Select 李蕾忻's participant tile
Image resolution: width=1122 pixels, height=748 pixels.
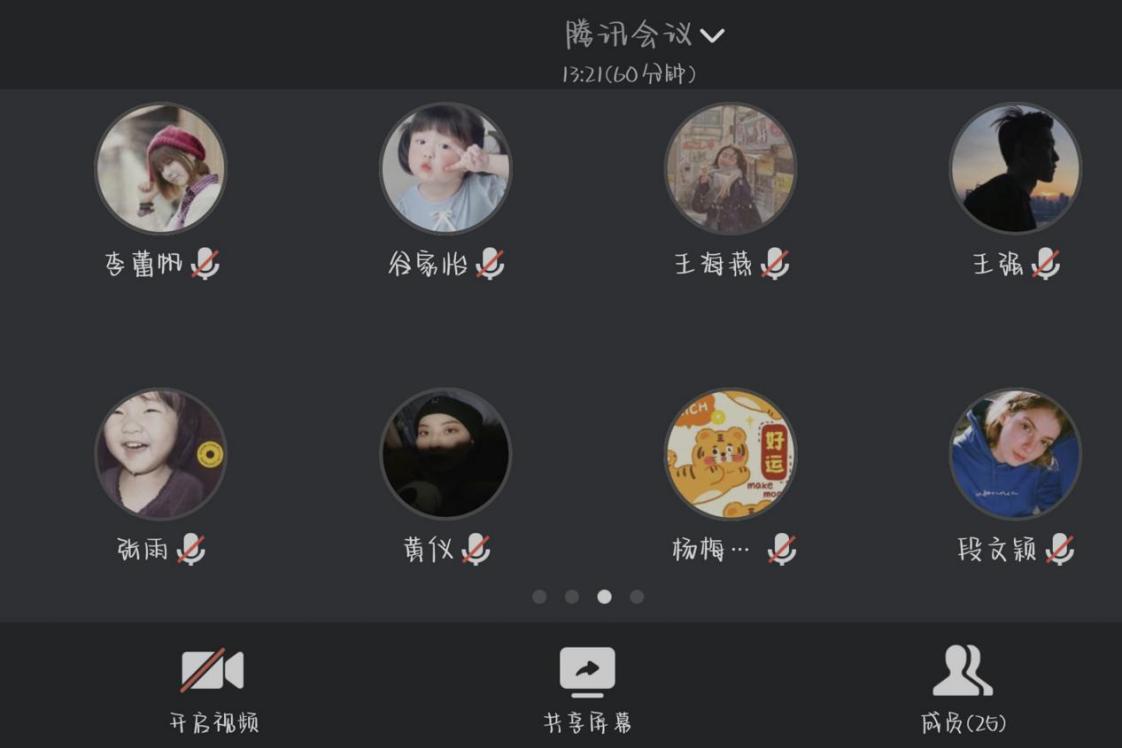coord(161,168)
